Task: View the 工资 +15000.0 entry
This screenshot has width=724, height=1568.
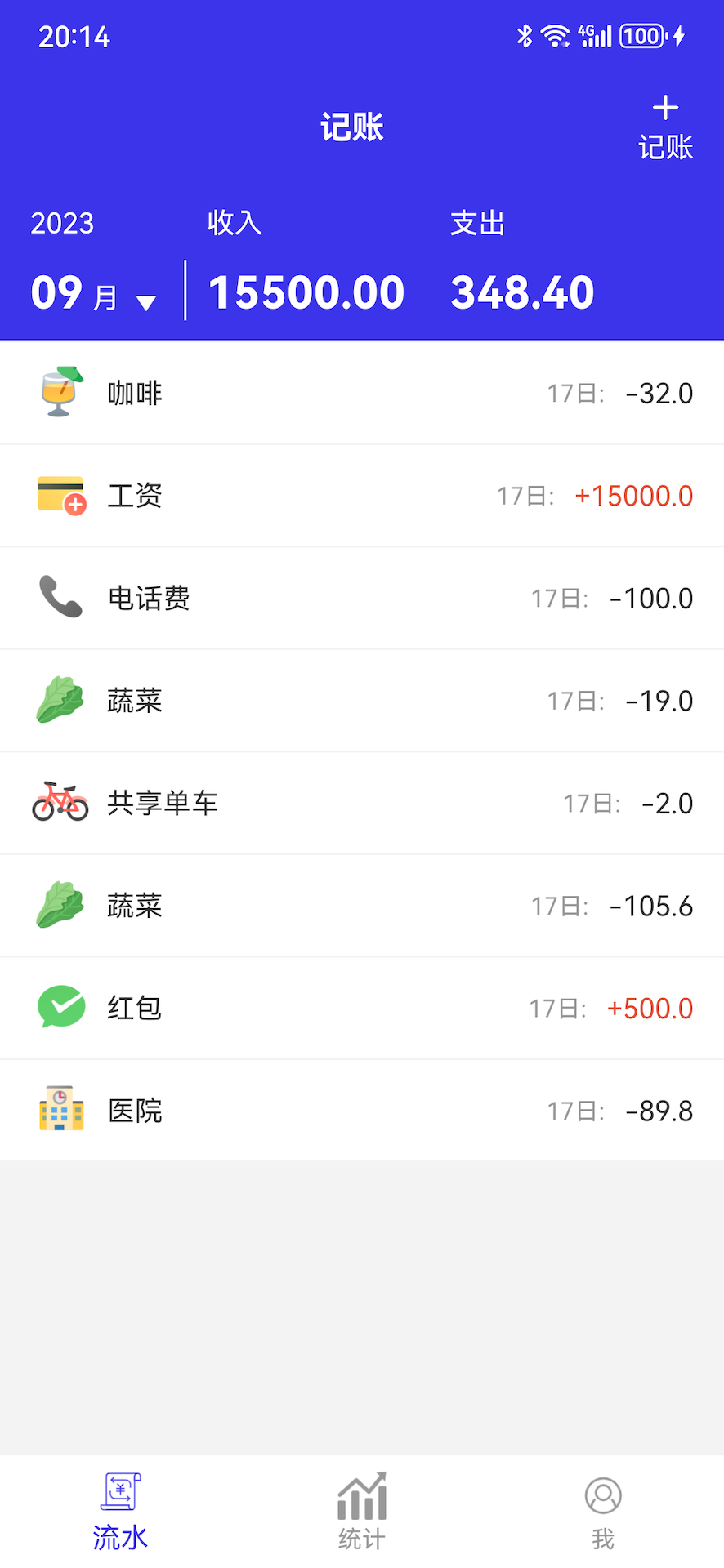Action: click(x=362, y=496)
